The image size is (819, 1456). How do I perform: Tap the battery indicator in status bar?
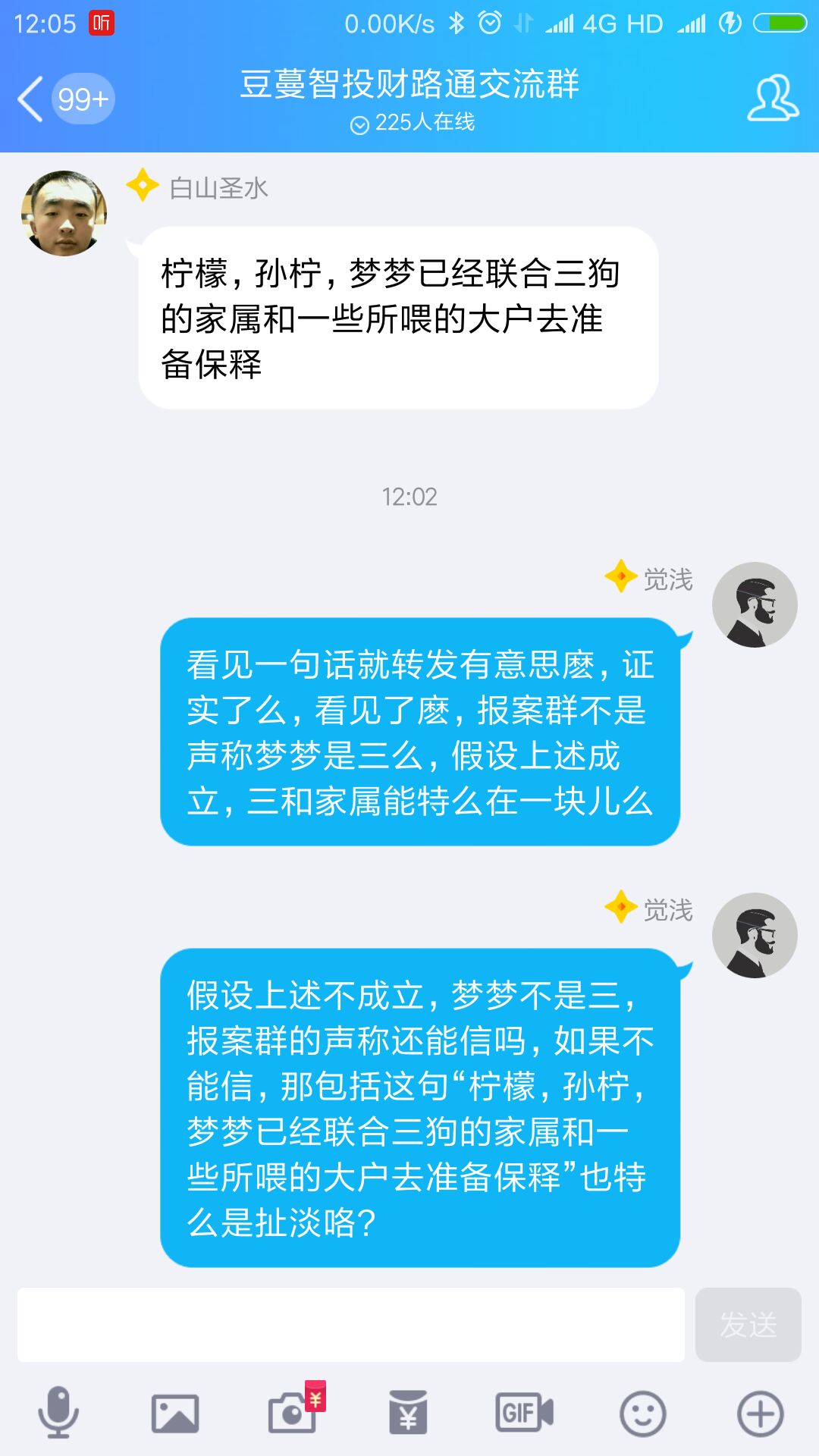pos(781,23)
